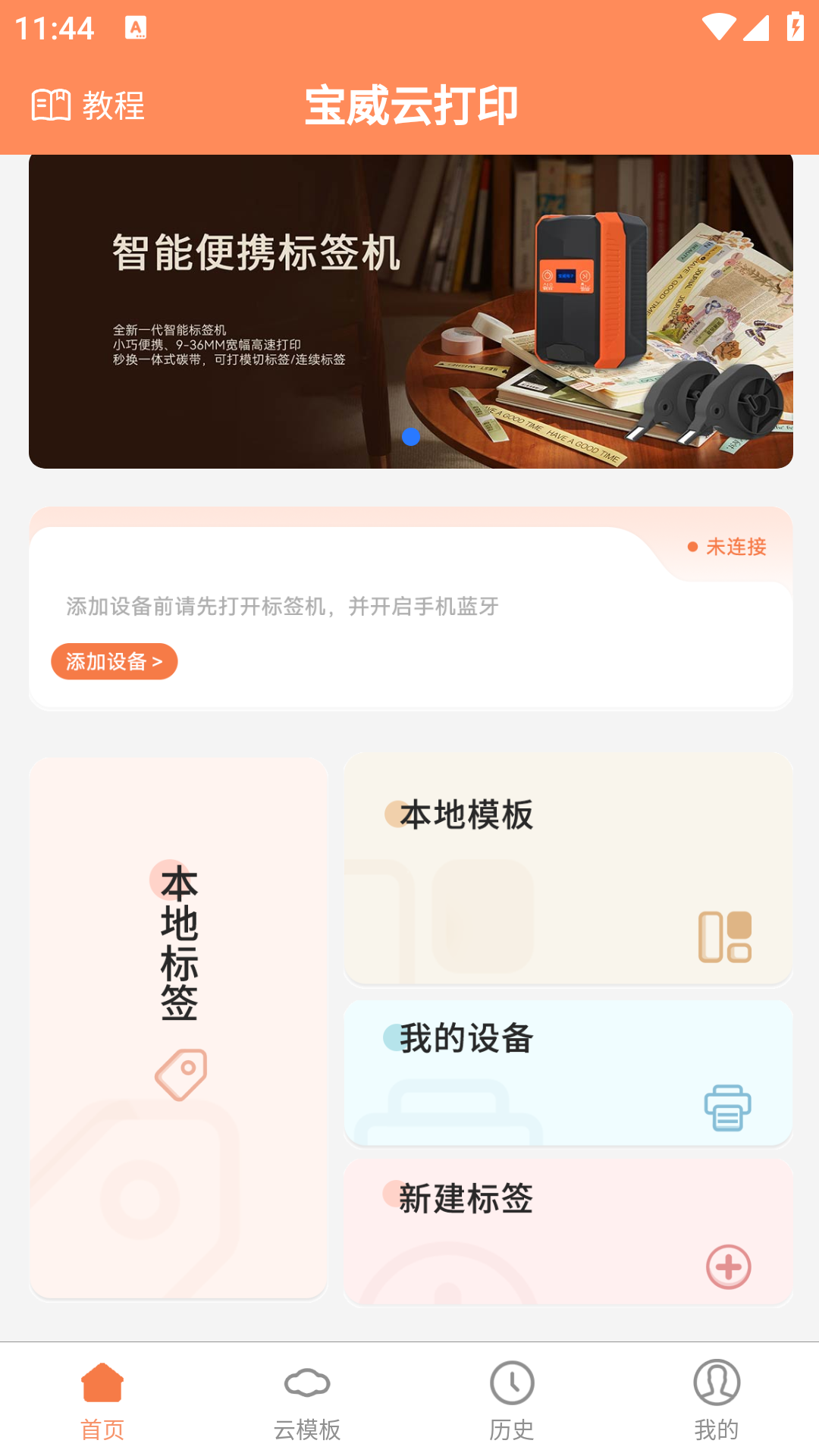Open the 教程 tutorial
The image size is (819, 1456).
tap(88, 105)
